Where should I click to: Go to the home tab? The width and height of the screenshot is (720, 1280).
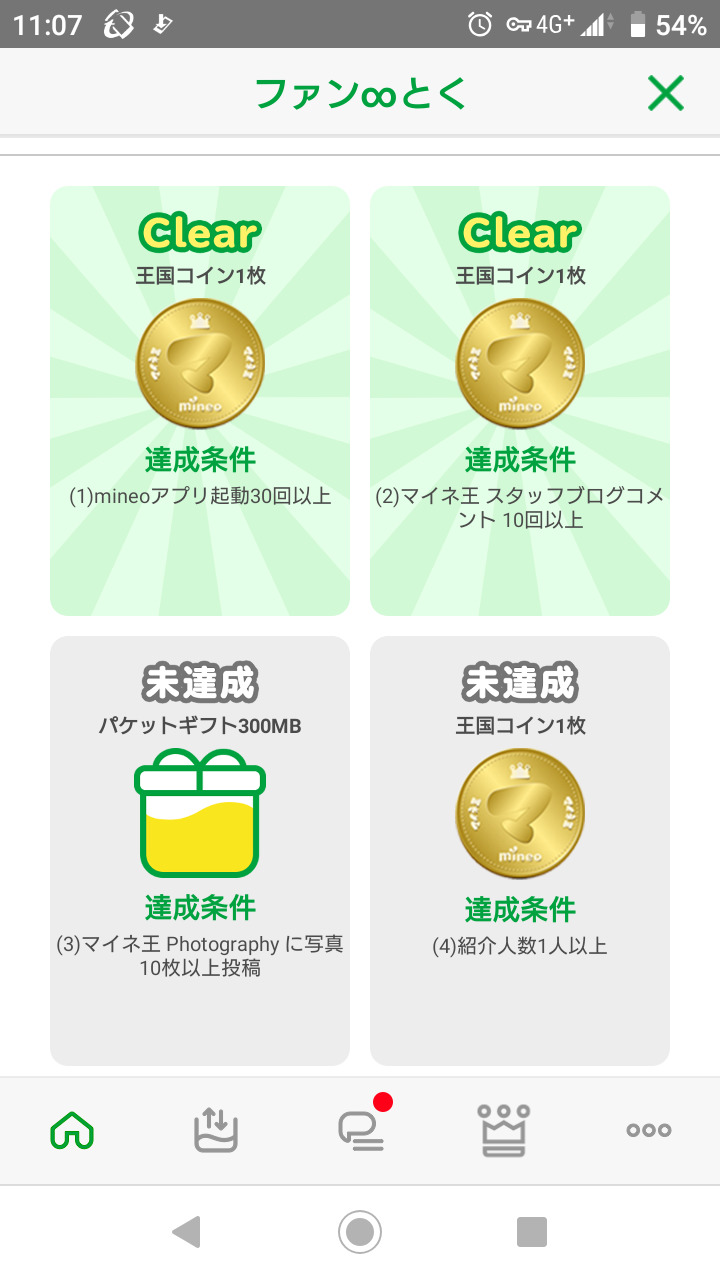[72, 1131]
